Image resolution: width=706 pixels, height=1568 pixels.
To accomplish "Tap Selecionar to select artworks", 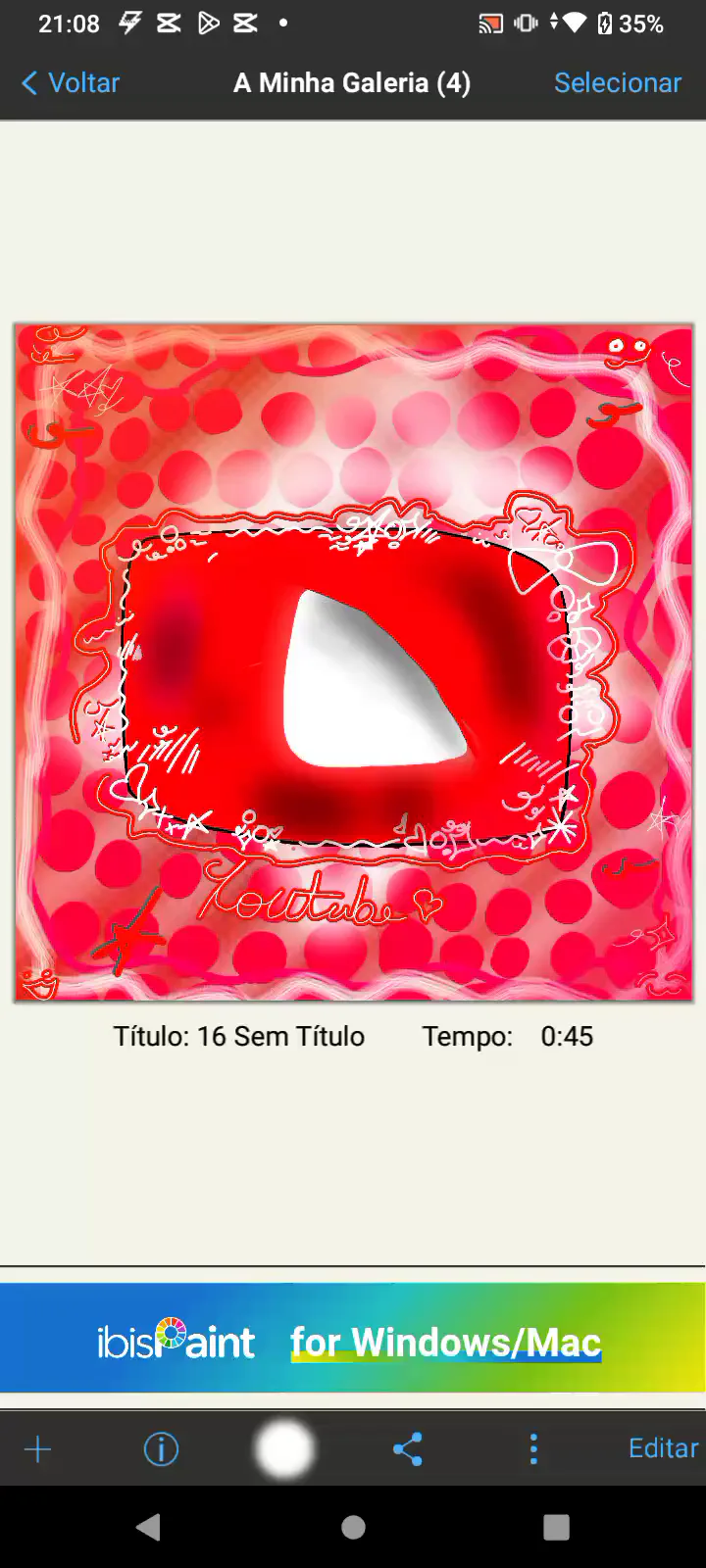I will 617,83.
